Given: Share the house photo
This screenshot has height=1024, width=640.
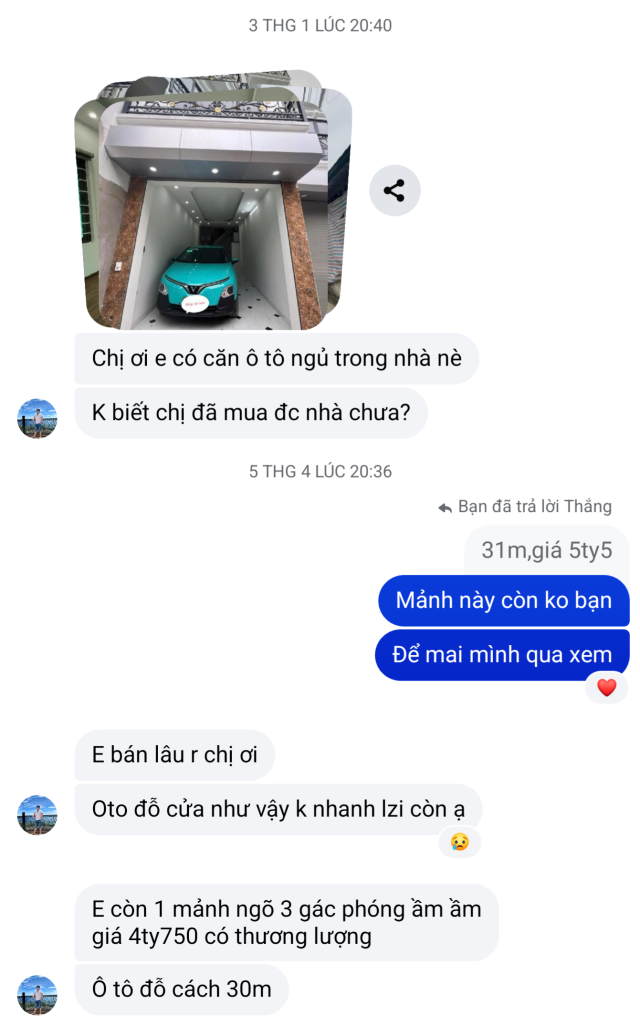Looking at the screenshot, I should coord(394,190).
